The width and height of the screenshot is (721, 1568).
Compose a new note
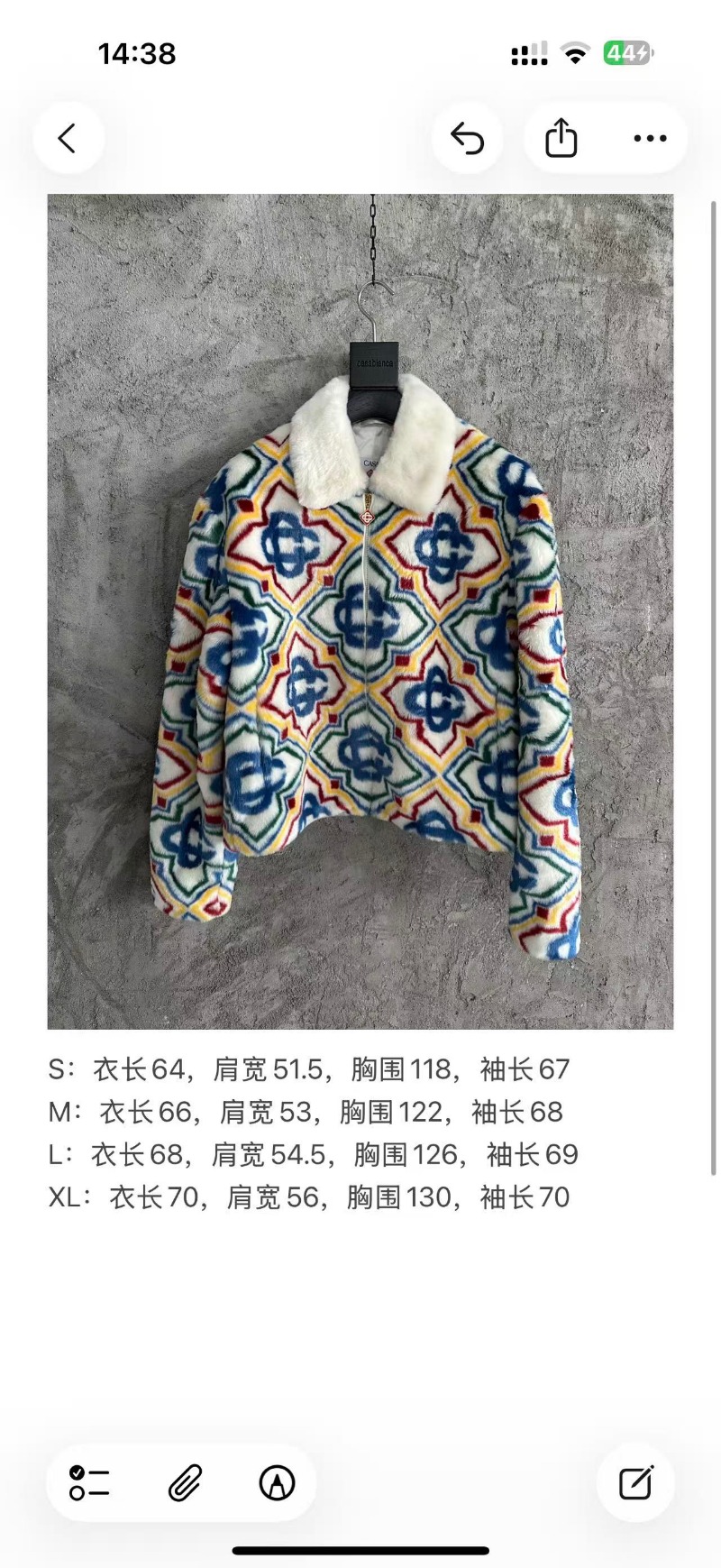[635, 1482]
